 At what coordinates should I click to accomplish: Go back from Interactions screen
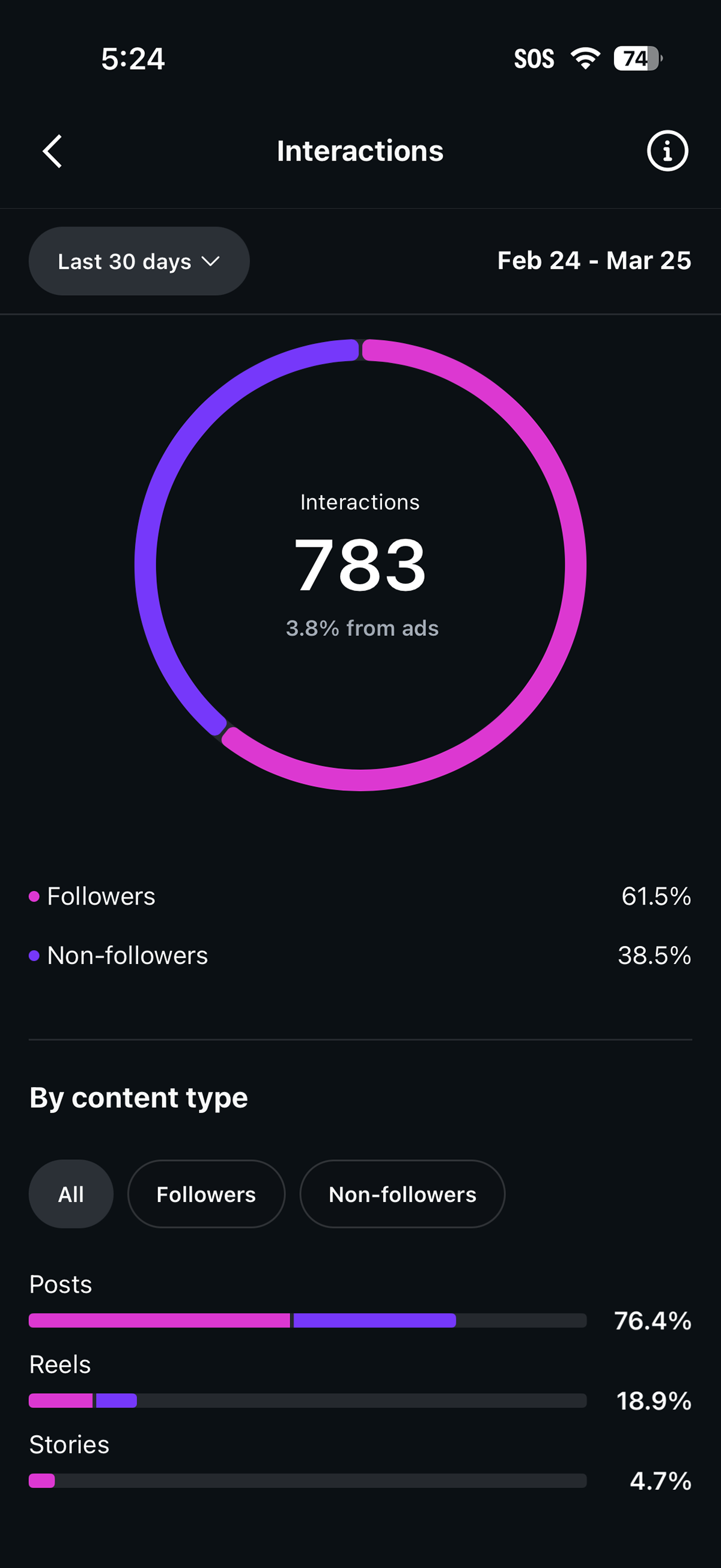pyautogui.click(x=53, y=151)
